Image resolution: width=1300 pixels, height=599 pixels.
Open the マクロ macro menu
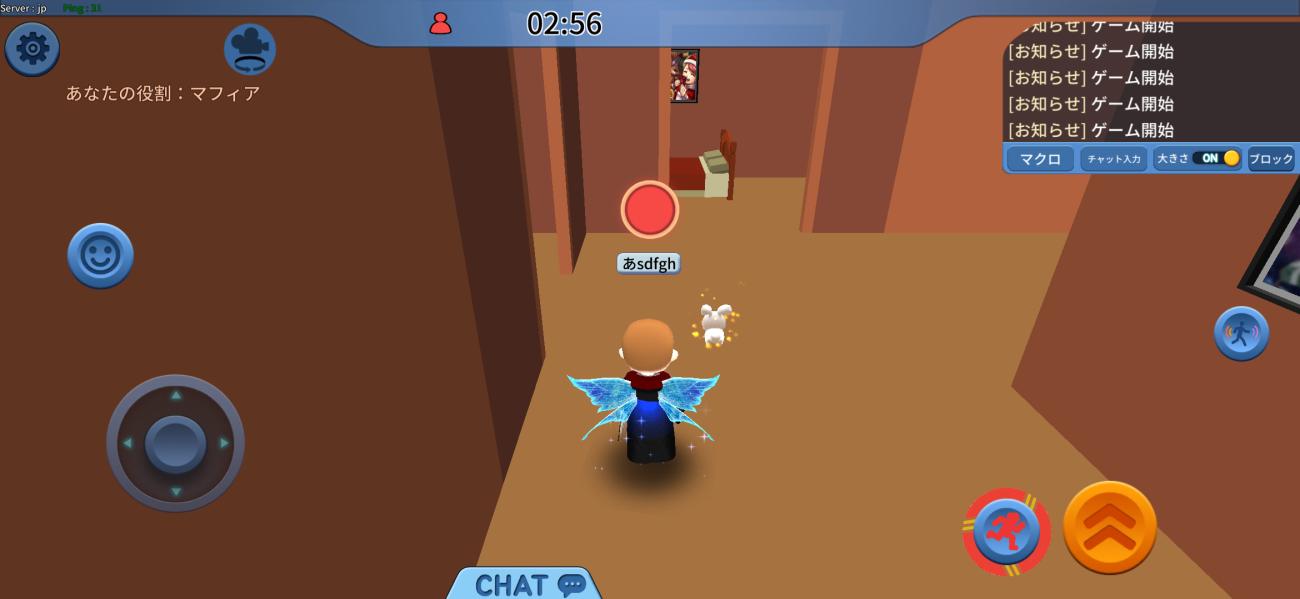pos(1040,159)
